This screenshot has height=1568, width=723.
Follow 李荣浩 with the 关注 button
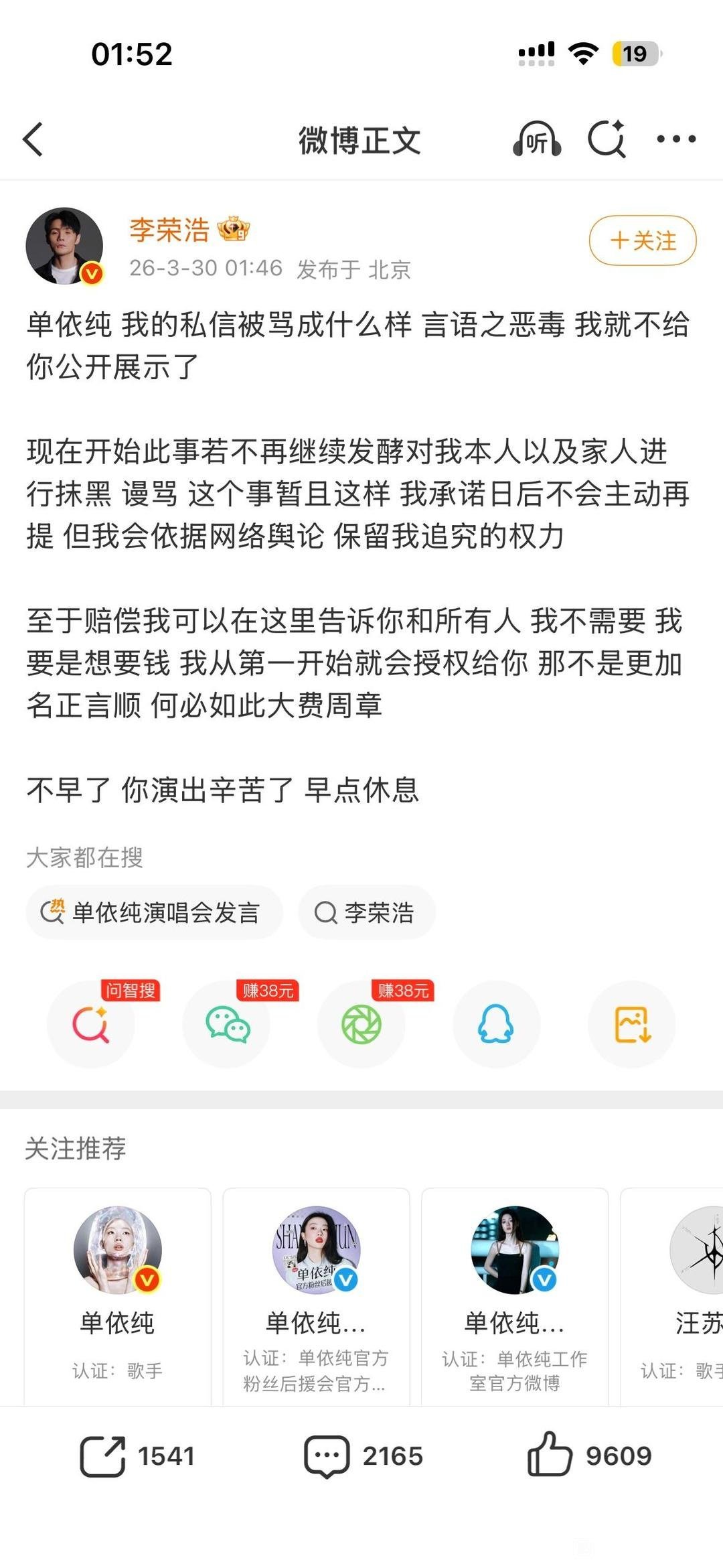pyautogui.click(x=643, y=240)
